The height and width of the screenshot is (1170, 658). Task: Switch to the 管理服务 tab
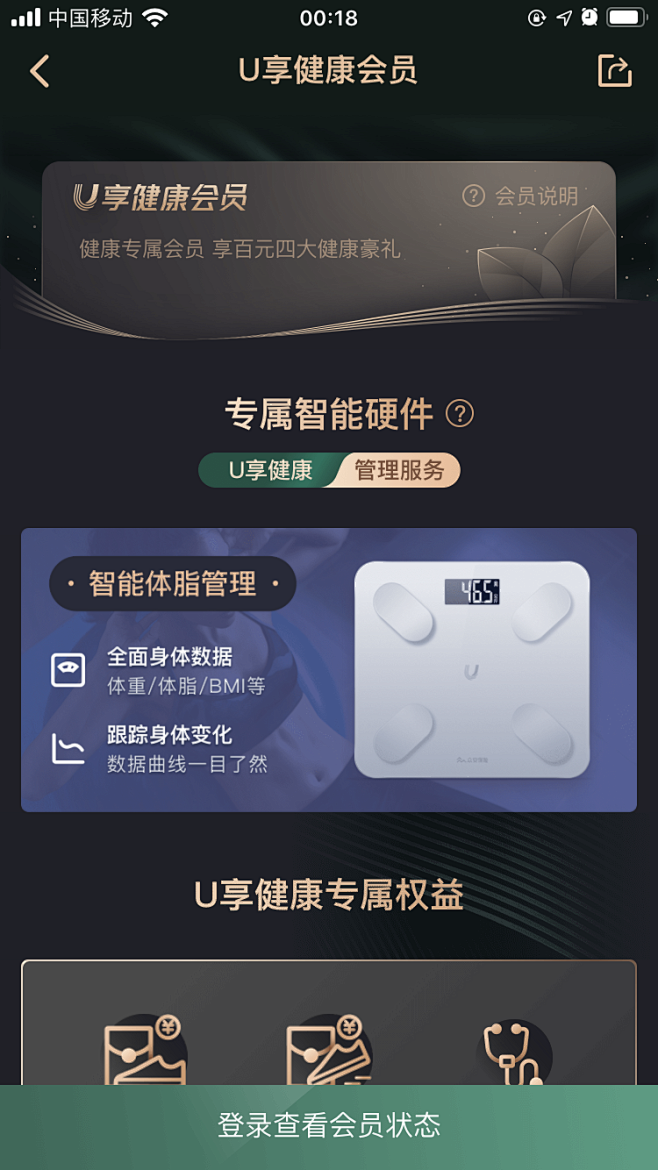click(399, 470)
